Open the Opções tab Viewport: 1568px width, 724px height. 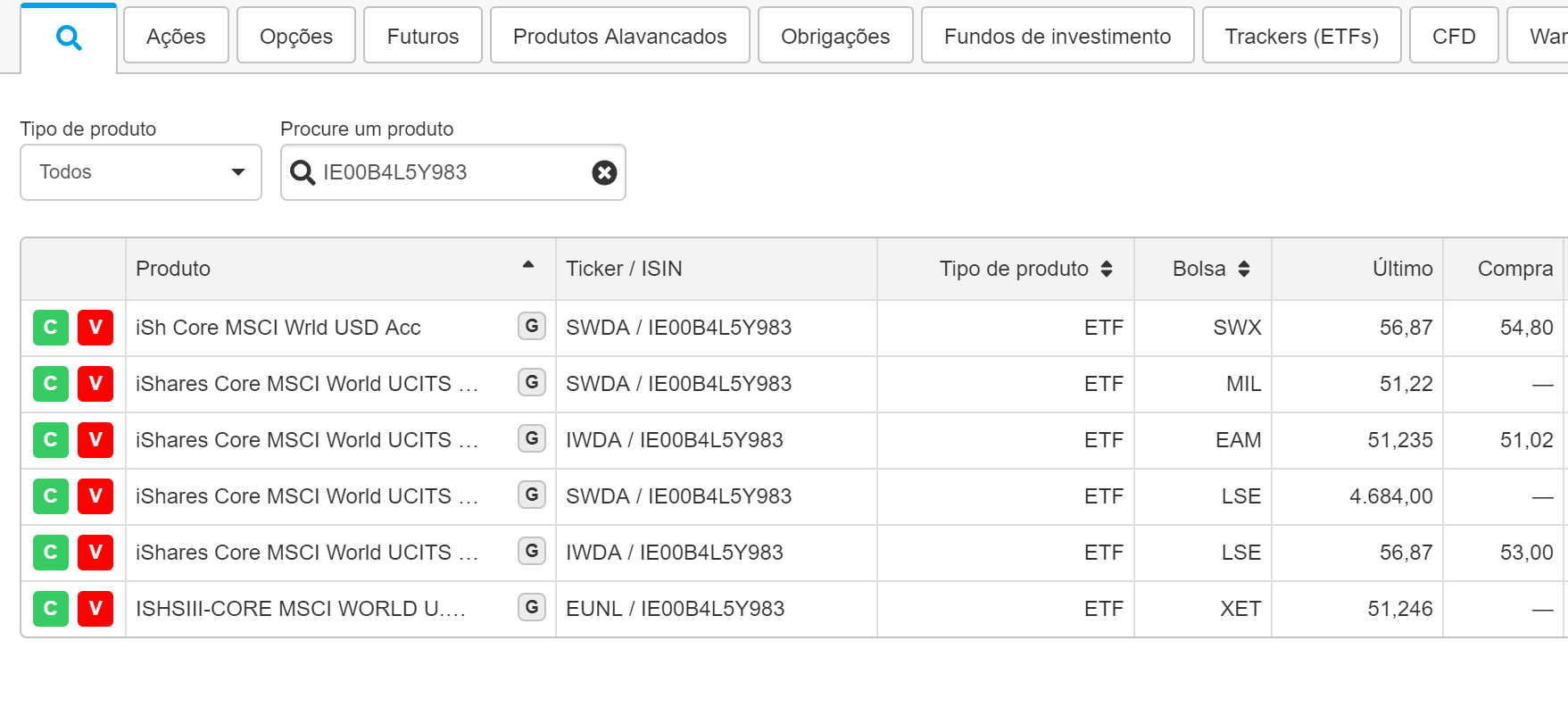click(295, 36)
